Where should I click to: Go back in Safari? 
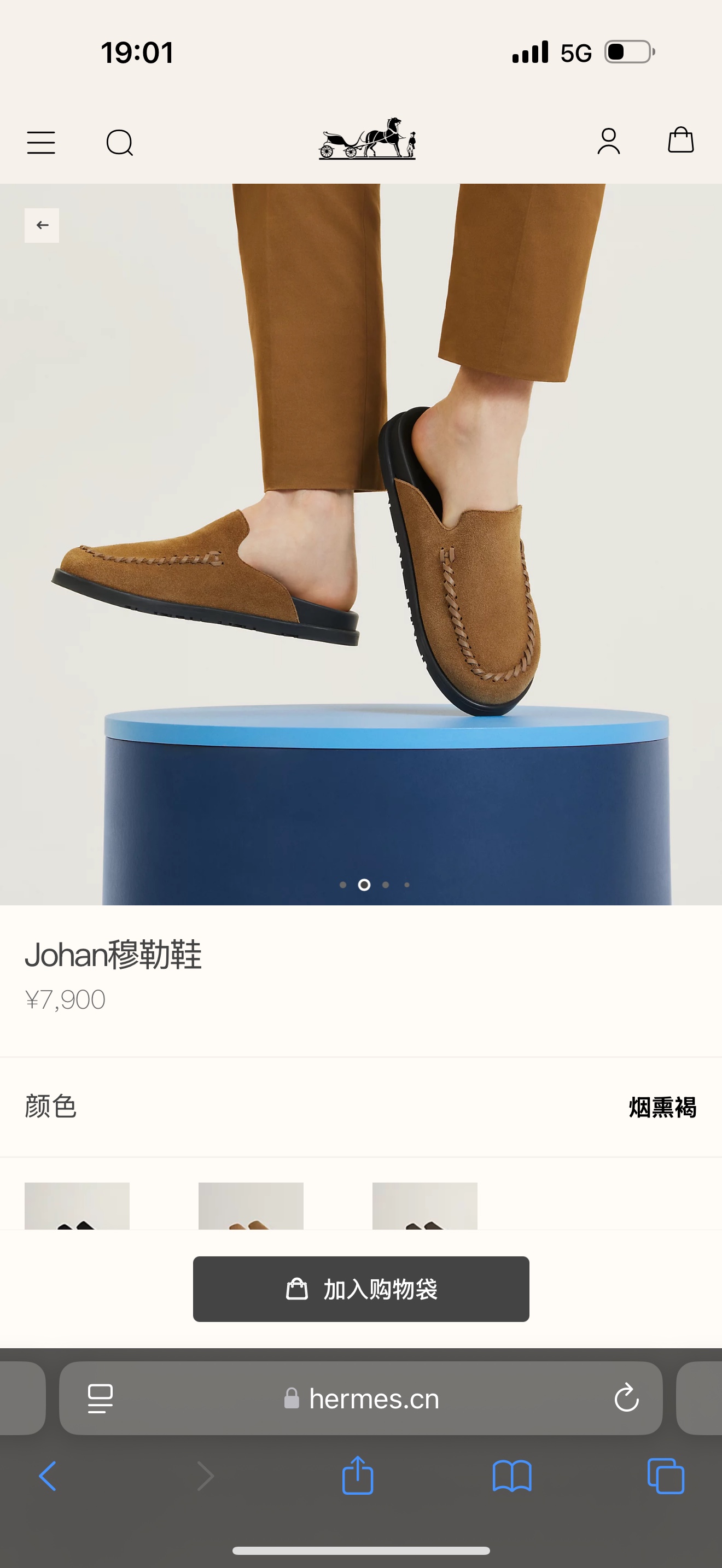(48, 1476)
